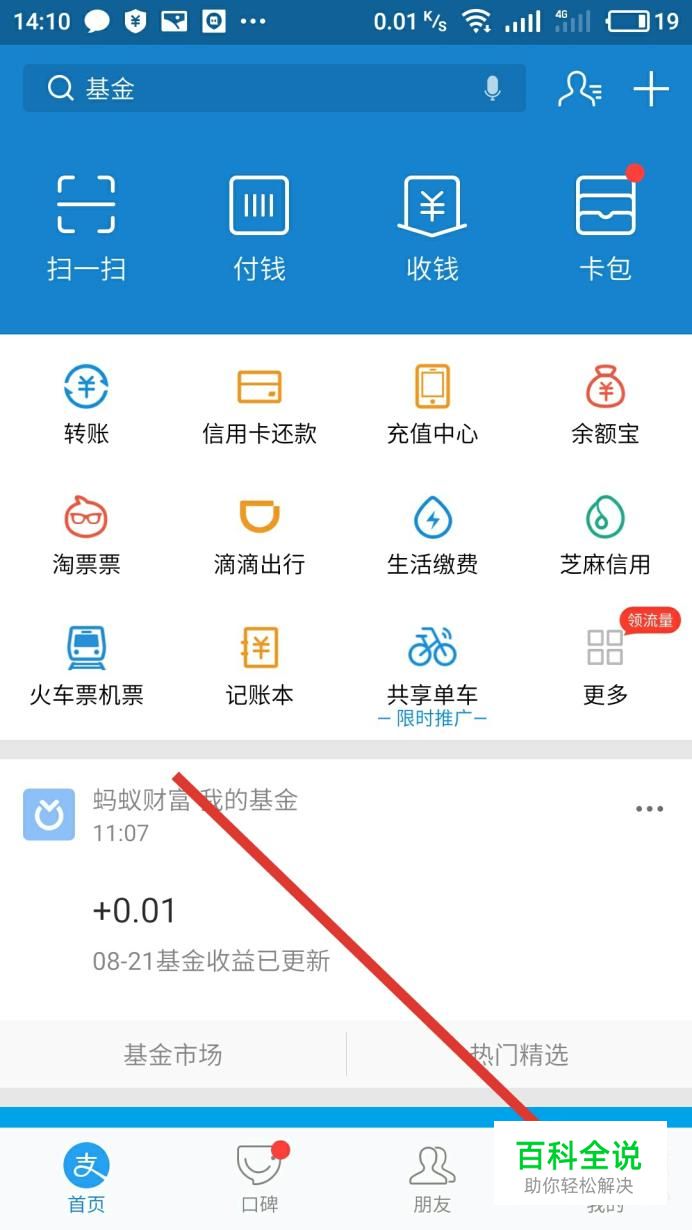Screen dimensions: 692x1230
Task: Open 基金市场
Action: pos(173,1054)
